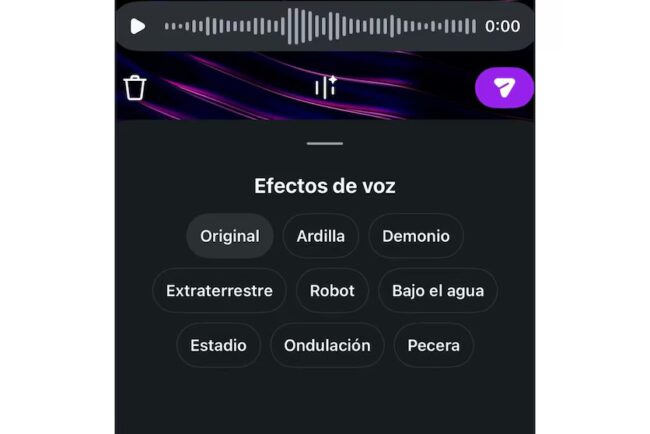Pick the Extraterrestre effect chip
650x434 pixels.
(x=219, y=291)
